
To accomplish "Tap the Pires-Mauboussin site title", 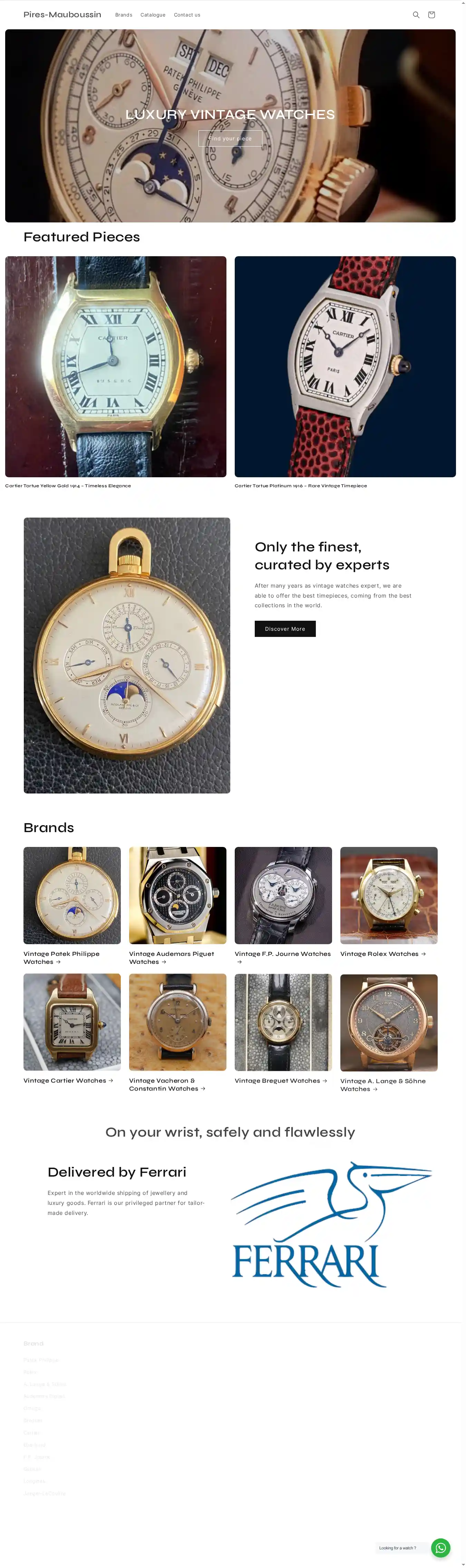I will [62, 14].
